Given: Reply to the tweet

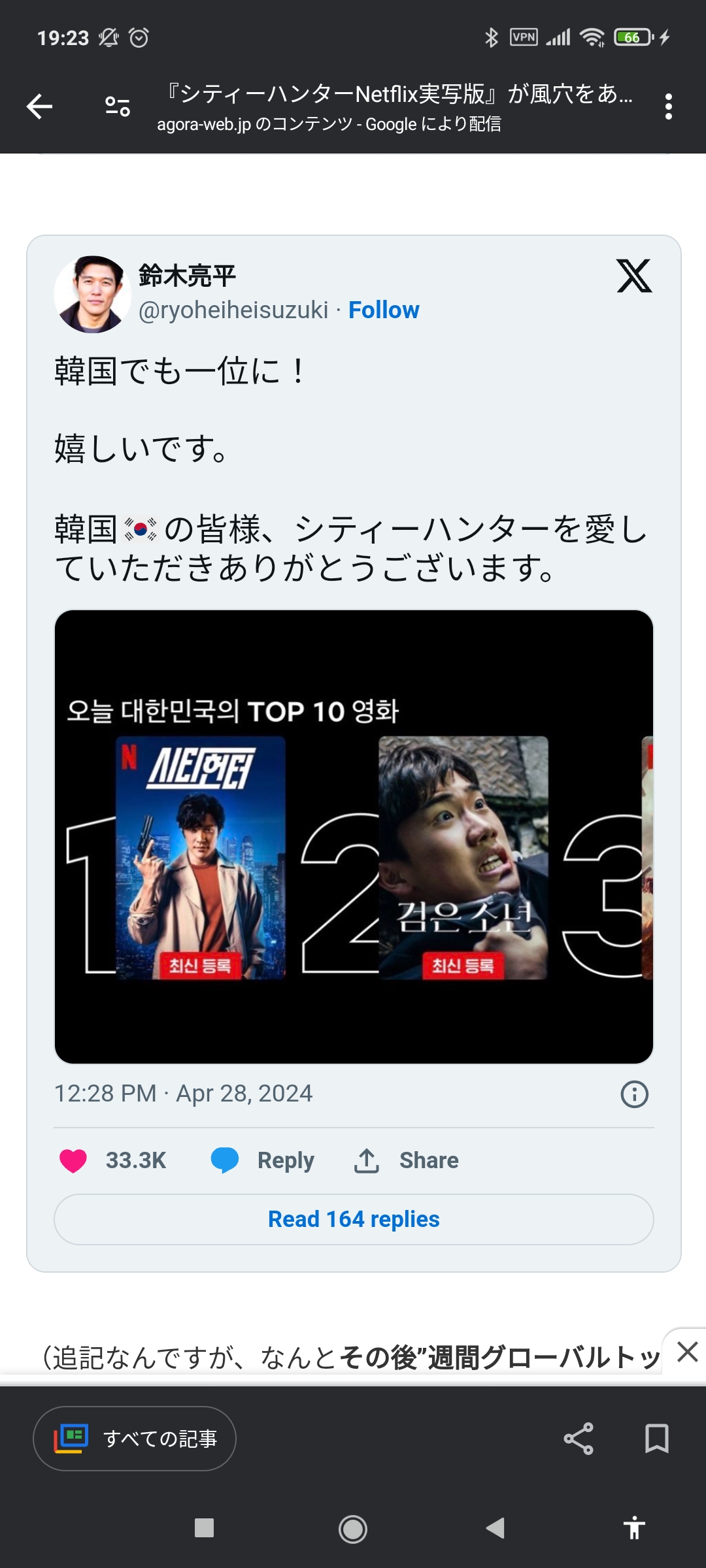Looking at the screenshot, I should point(263,1160).
